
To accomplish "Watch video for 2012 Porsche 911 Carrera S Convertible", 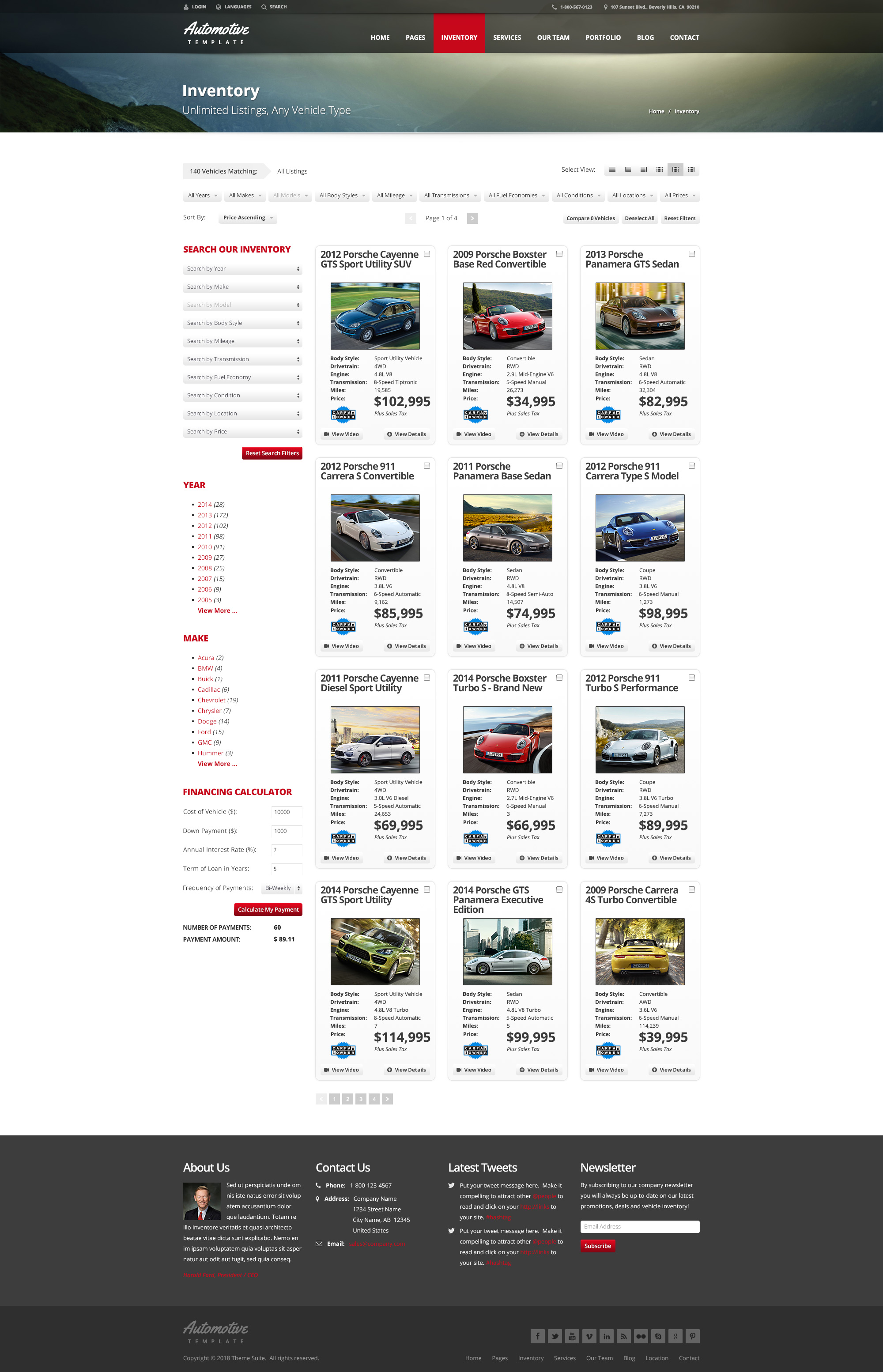I will [341, 646].
